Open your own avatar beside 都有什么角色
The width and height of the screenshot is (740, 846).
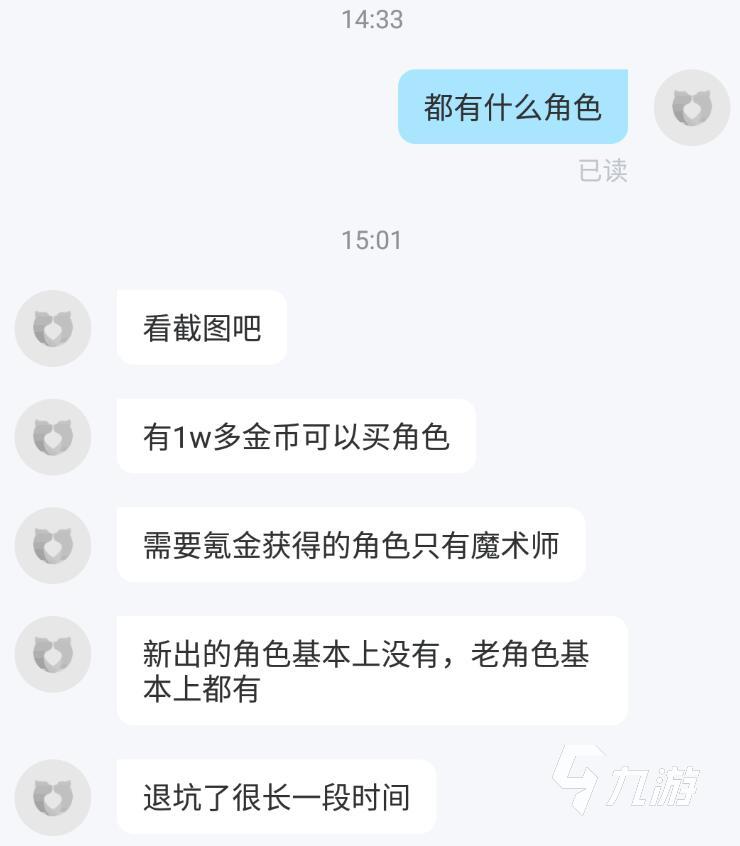click(x=691, y=107)
